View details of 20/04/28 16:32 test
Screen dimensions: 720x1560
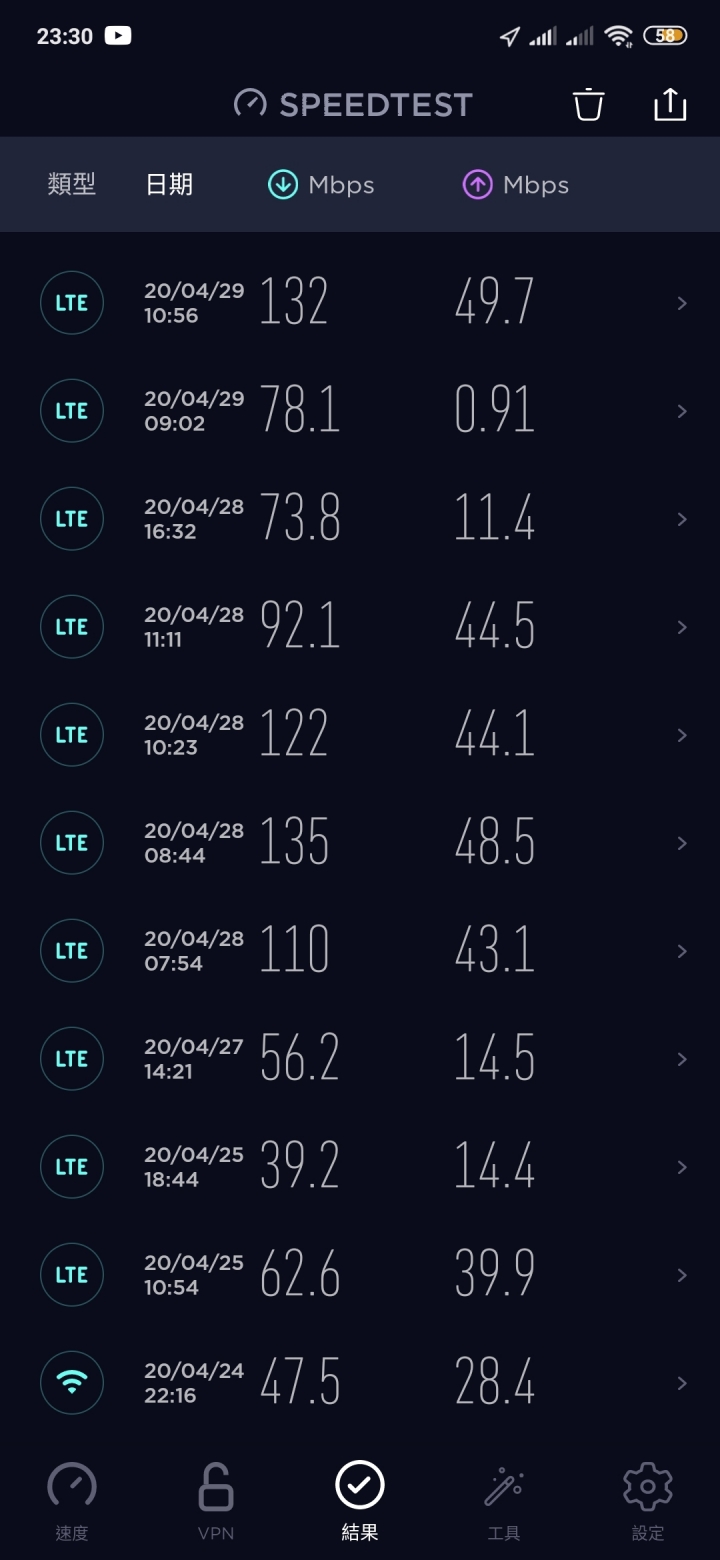pos(360,518)
